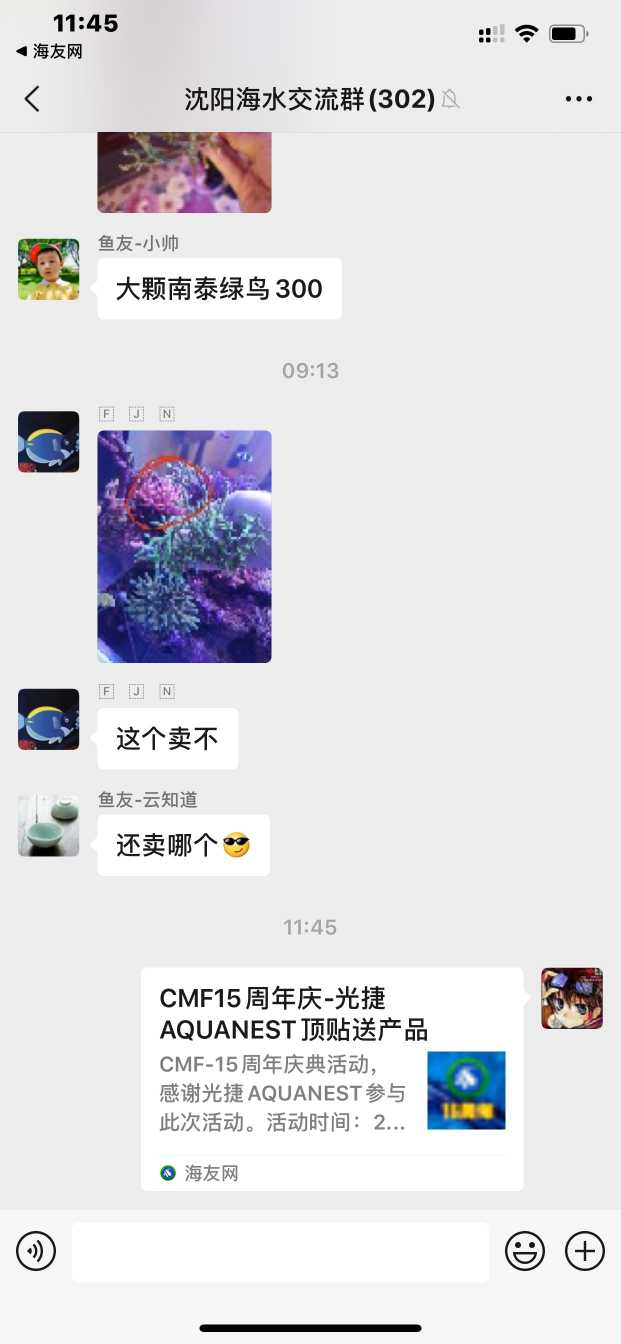Screen dimensions: 621x1344
Task: View 鱼友-云知道's teacup avatar
Action: [x=48, y=825]
